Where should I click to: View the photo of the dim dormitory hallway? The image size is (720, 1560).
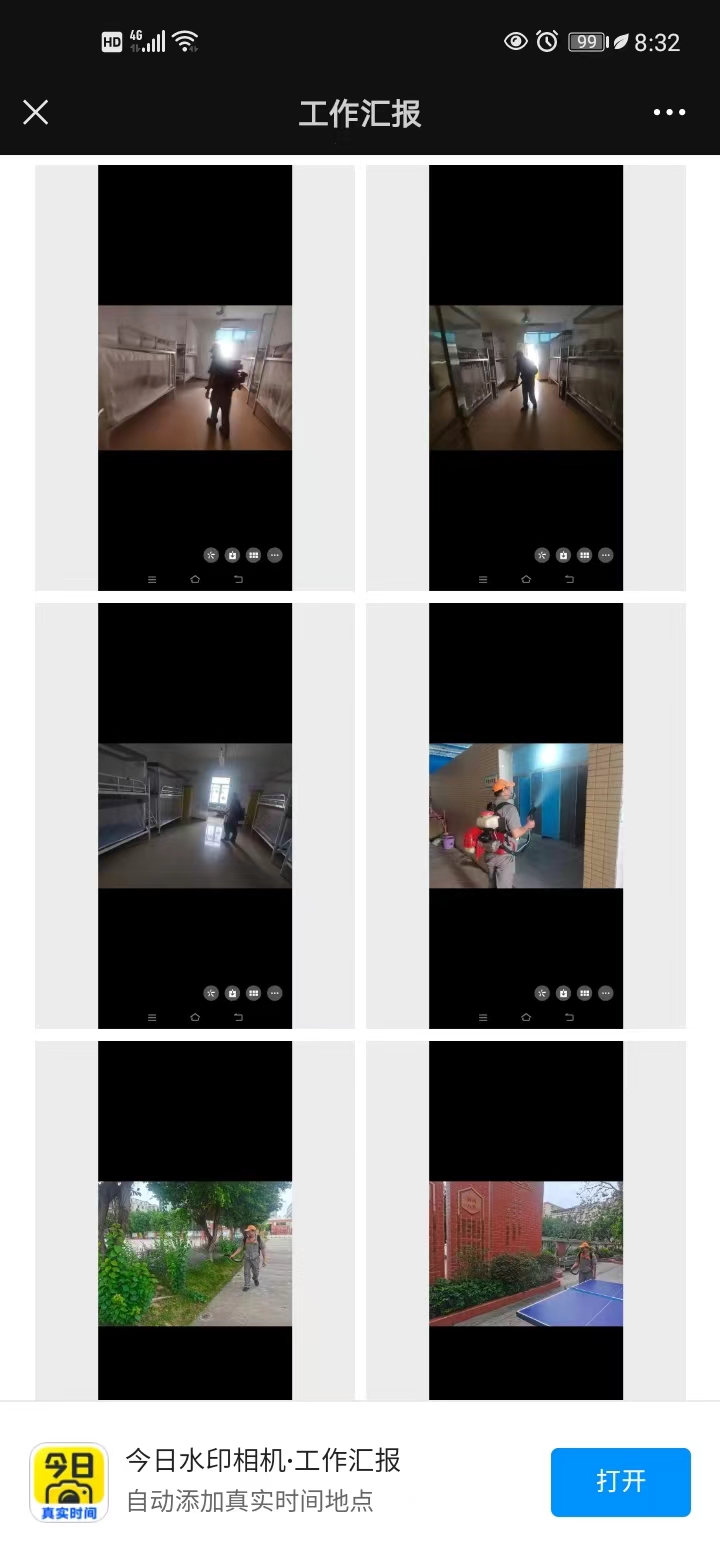pos(195,815)
